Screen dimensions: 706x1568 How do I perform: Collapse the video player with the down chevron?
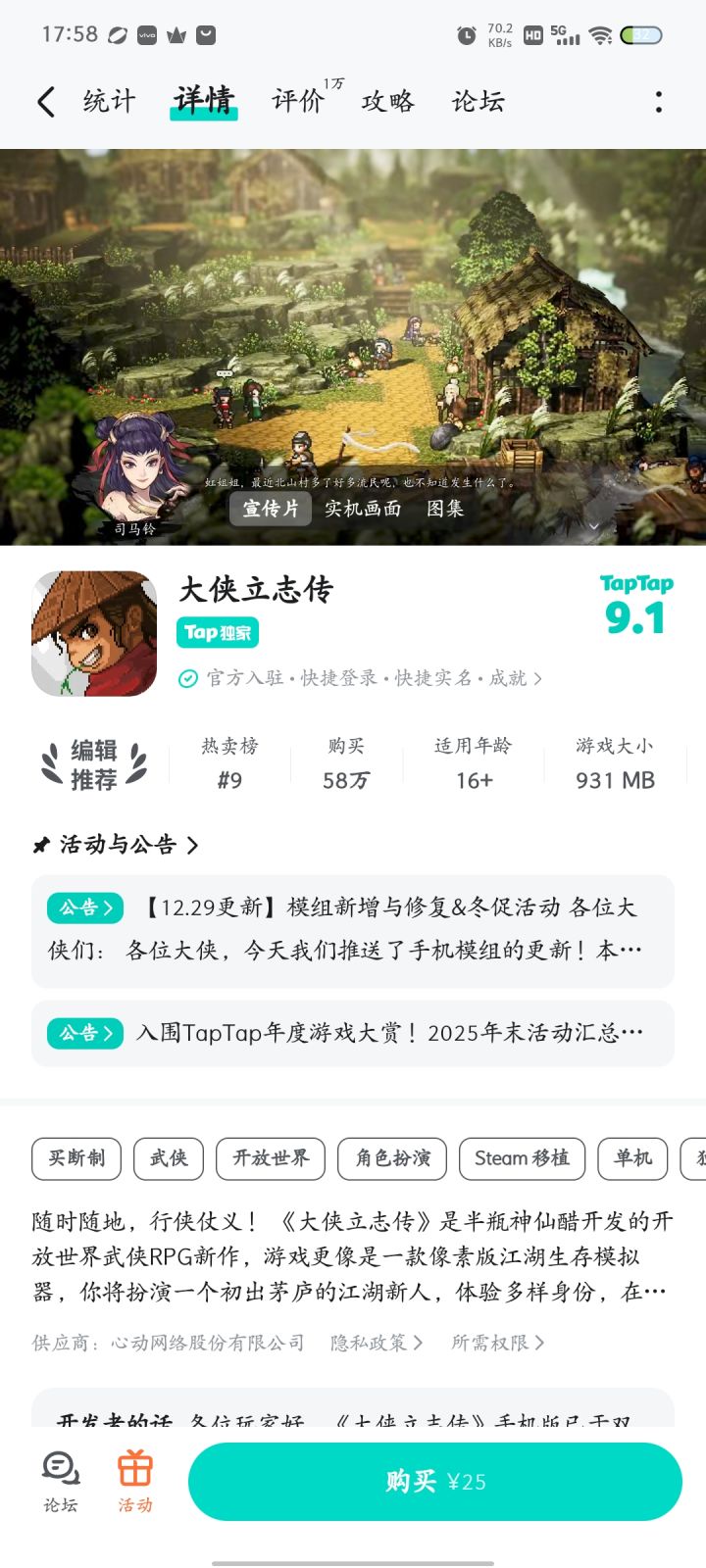595,527
